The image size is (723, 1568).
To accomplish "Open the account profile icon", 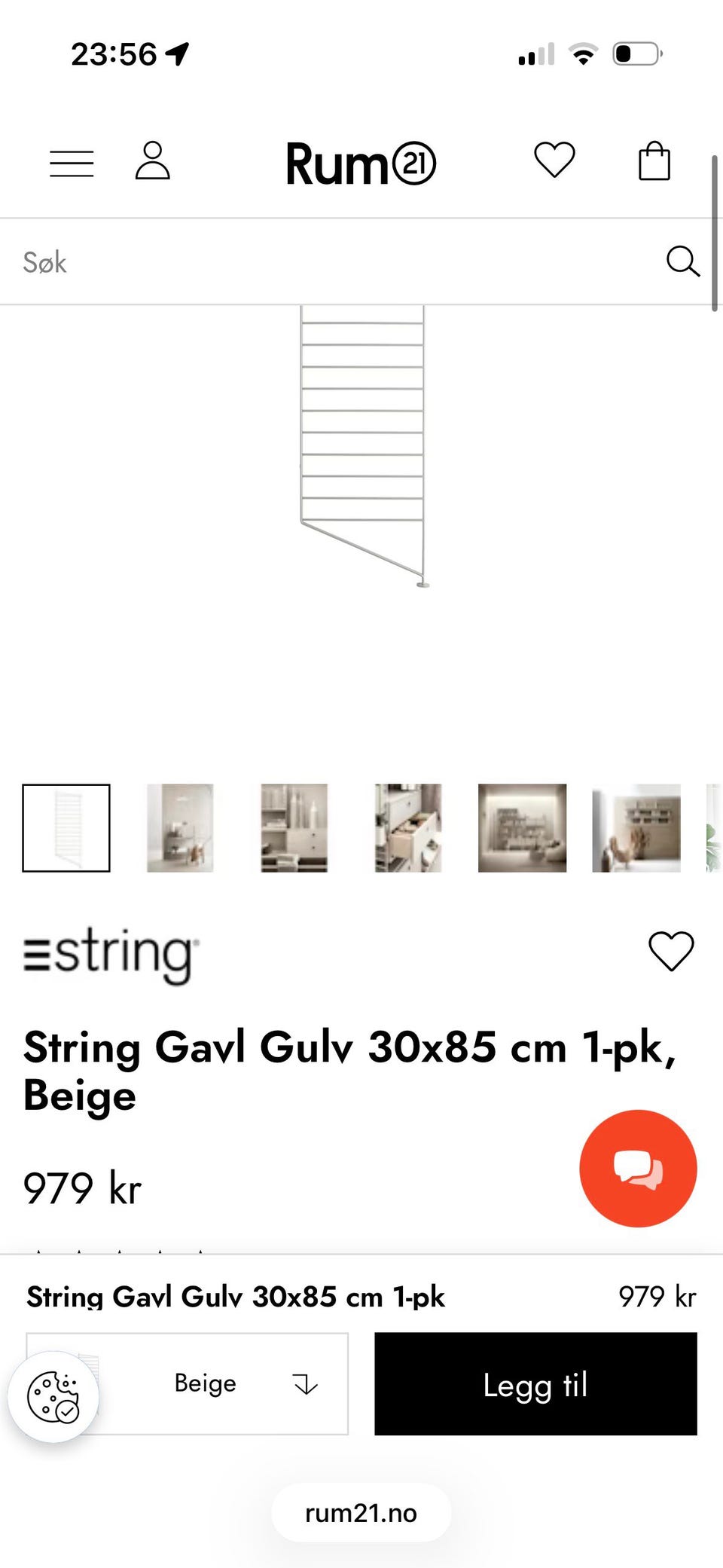I will (x=154, y=161).
